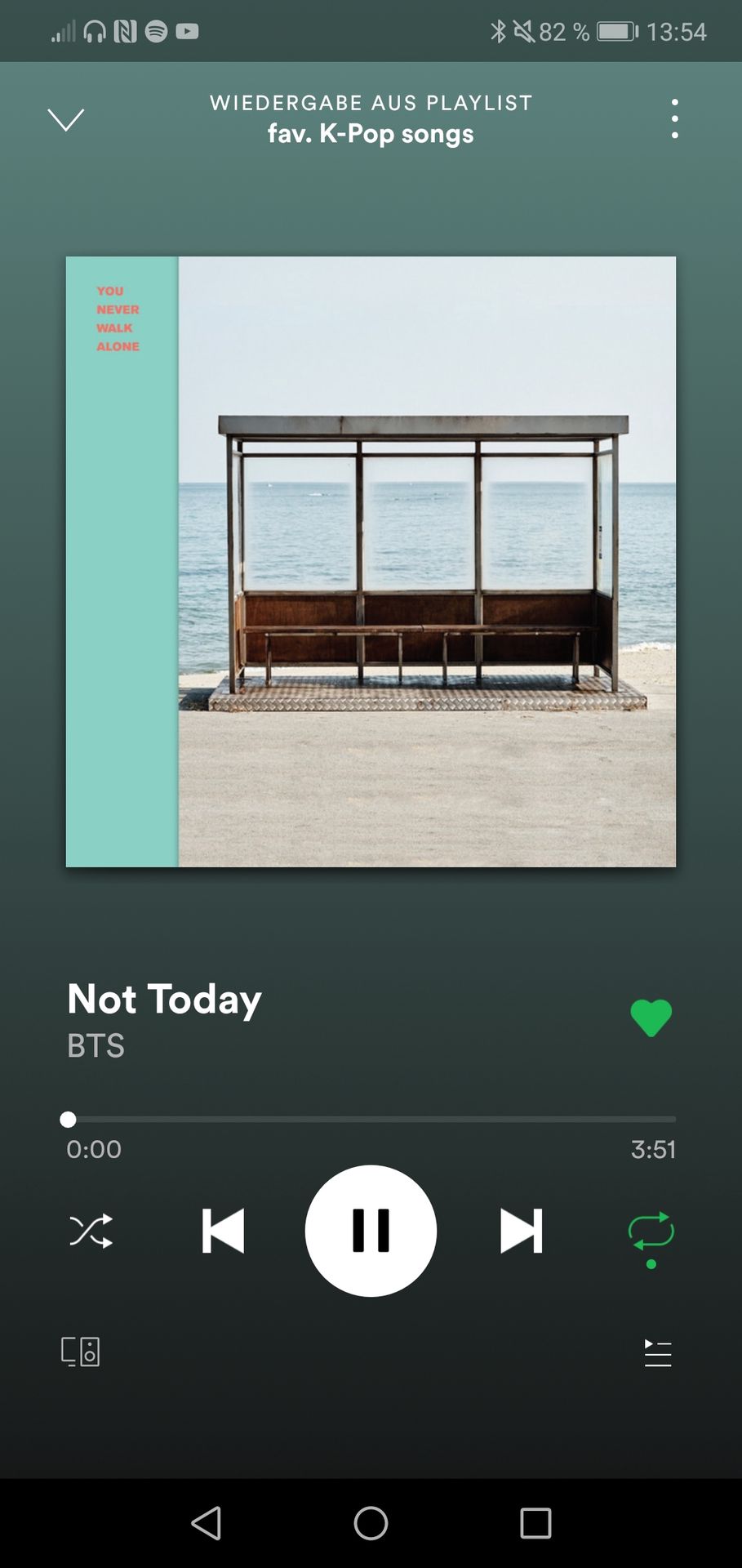Tap the playback progress bar
The height and width of the screenshot is (1568, 742).
pyautogui.click(x=371, y=1119)
